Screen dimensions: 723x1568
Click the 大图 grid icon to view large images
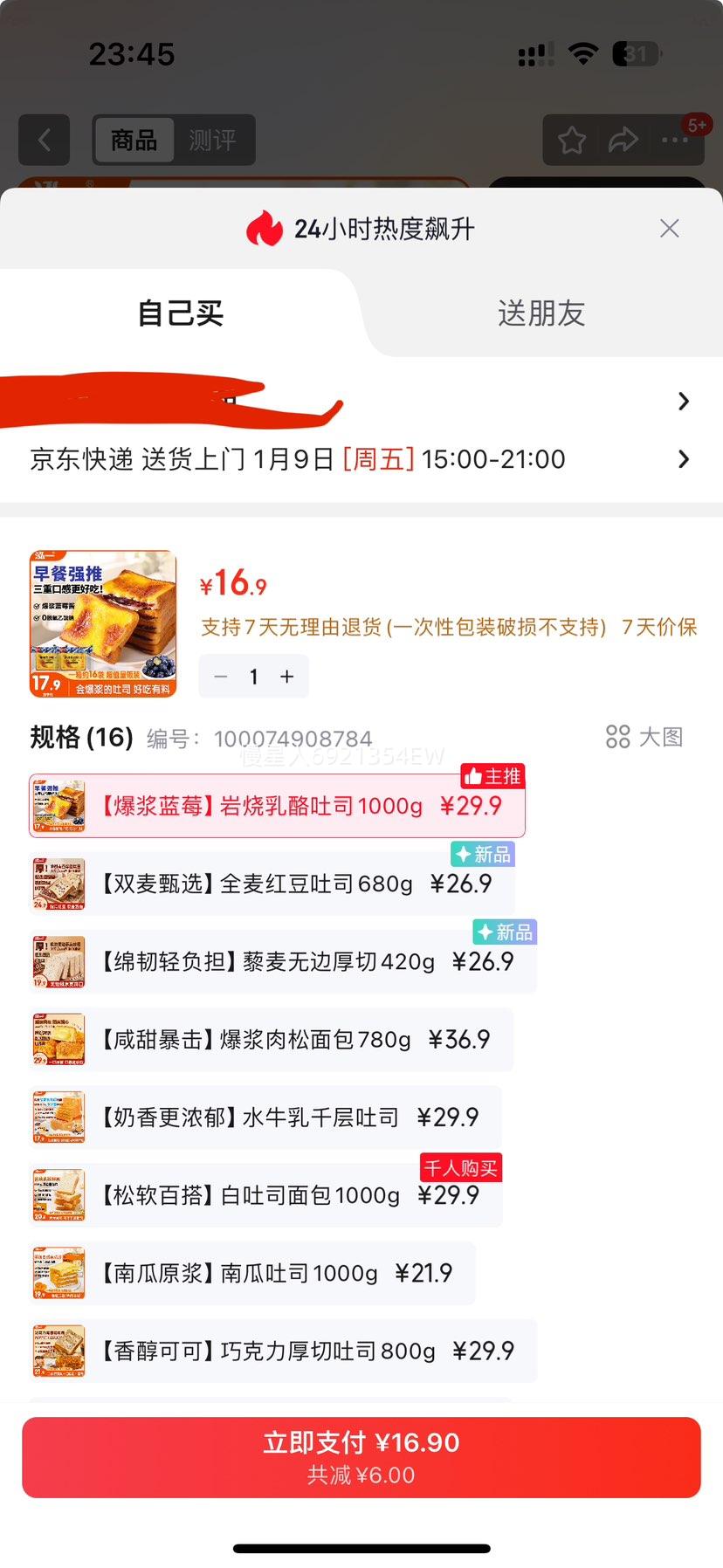point(619,737)
